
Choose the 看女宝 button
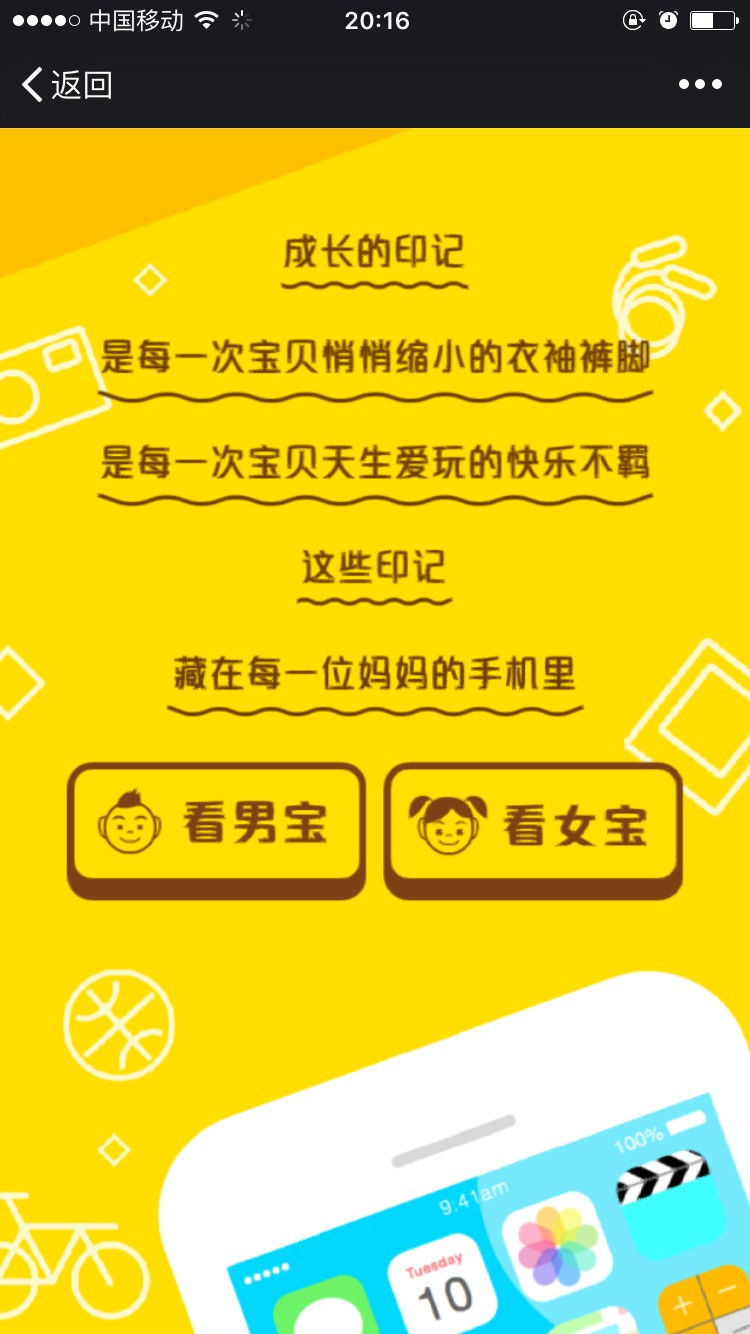pyautogui.click(x=533, y=826)
